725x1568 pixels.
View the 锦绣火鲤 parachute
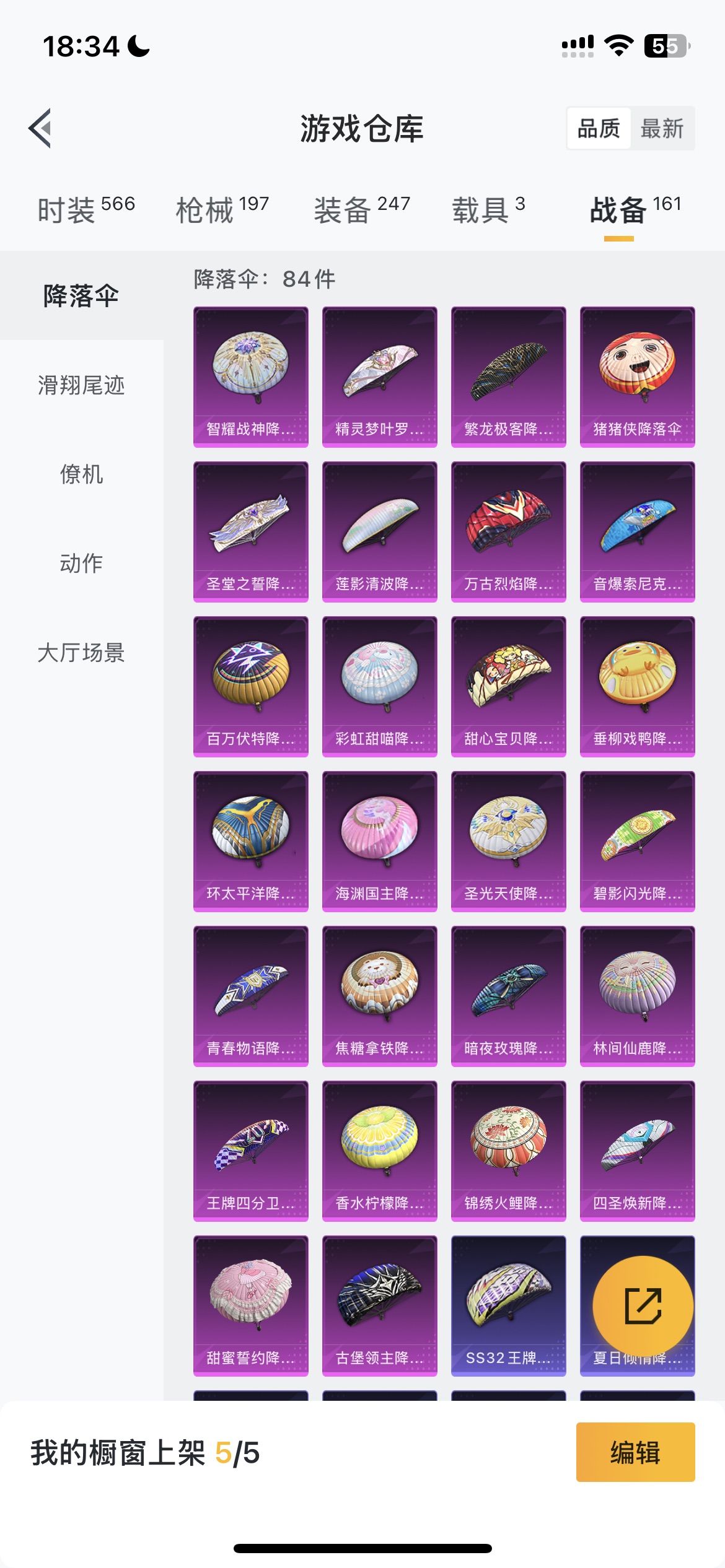coord(508,1151)
